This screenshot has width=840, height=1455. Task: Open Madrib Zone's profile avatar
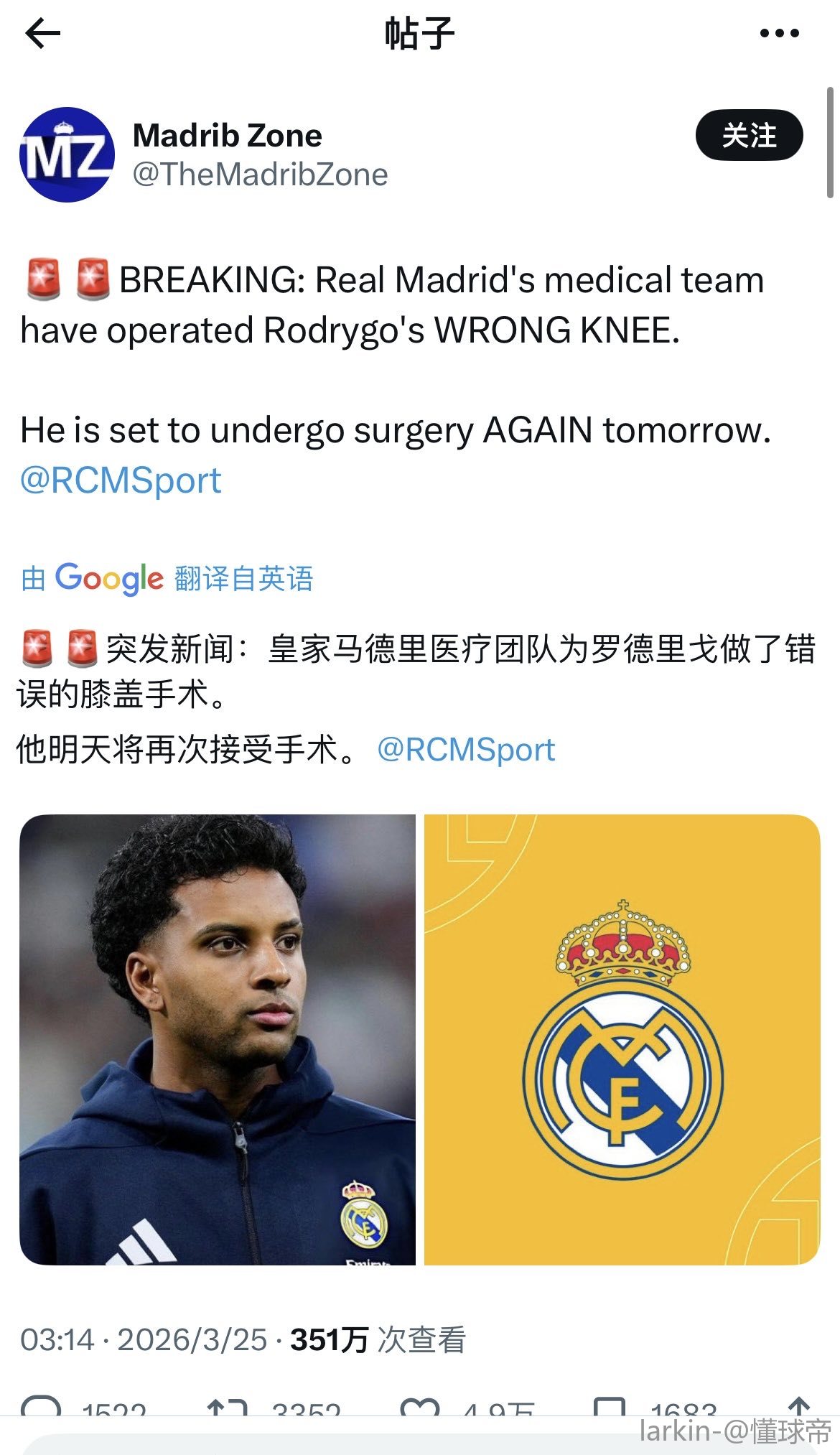[x=67, y=154]
